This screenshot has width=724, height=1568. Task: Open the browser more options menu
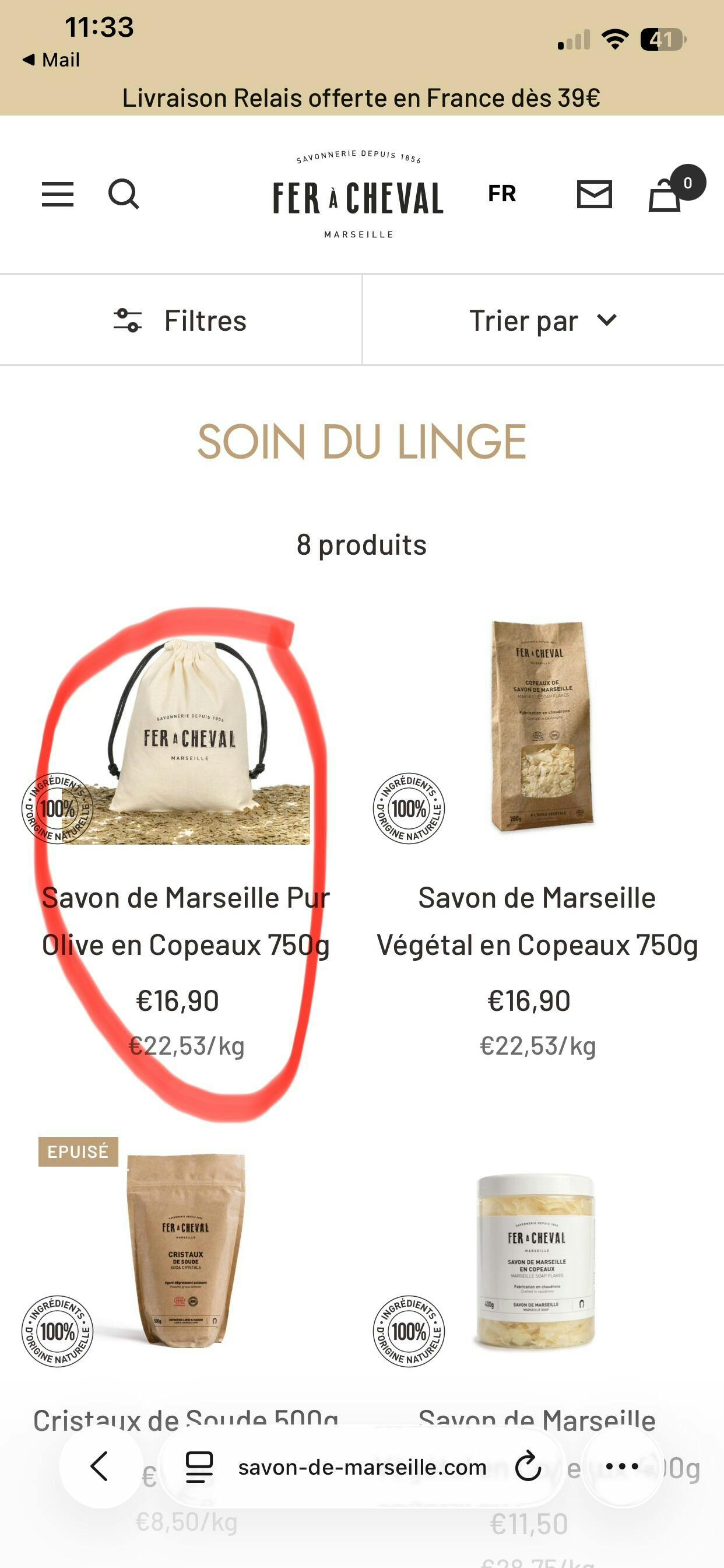click(x=622, y=1466)
